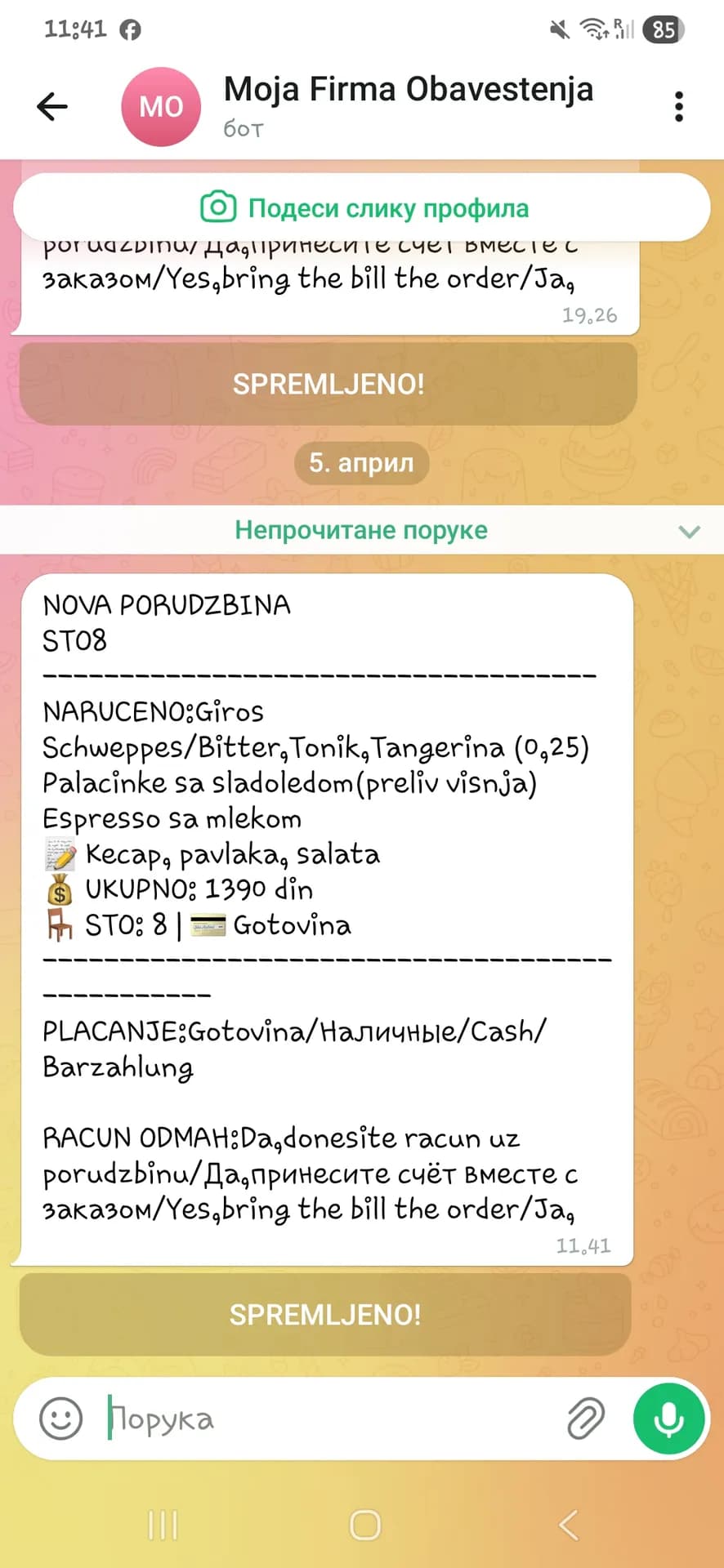The width and height of the screenshot is (724, 1568).
Task: Tap SPREMLJENO! under the 19.26 message
Action: click(328, 384)
